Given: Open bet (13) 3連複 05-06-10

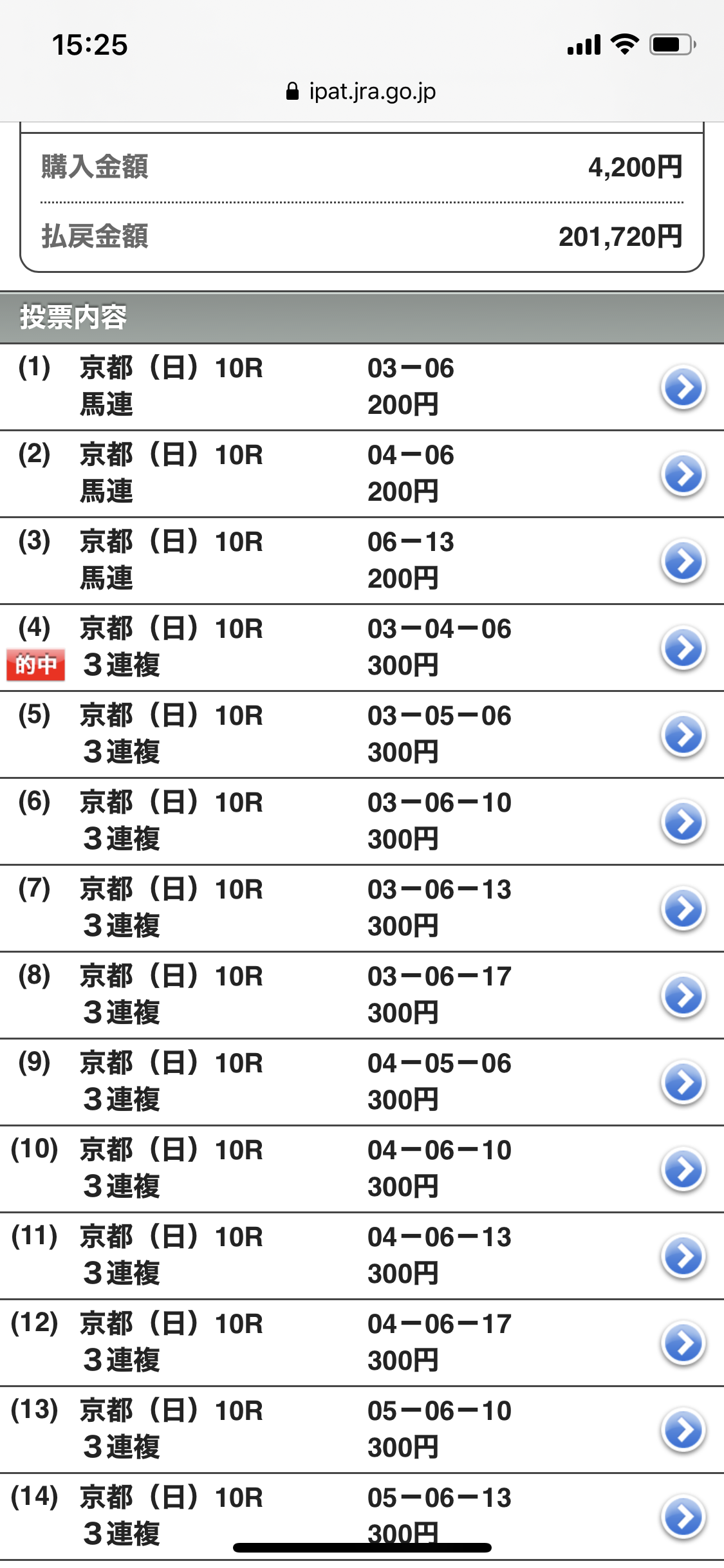Looking at the screenshot, I should (x=683, y=1430).
